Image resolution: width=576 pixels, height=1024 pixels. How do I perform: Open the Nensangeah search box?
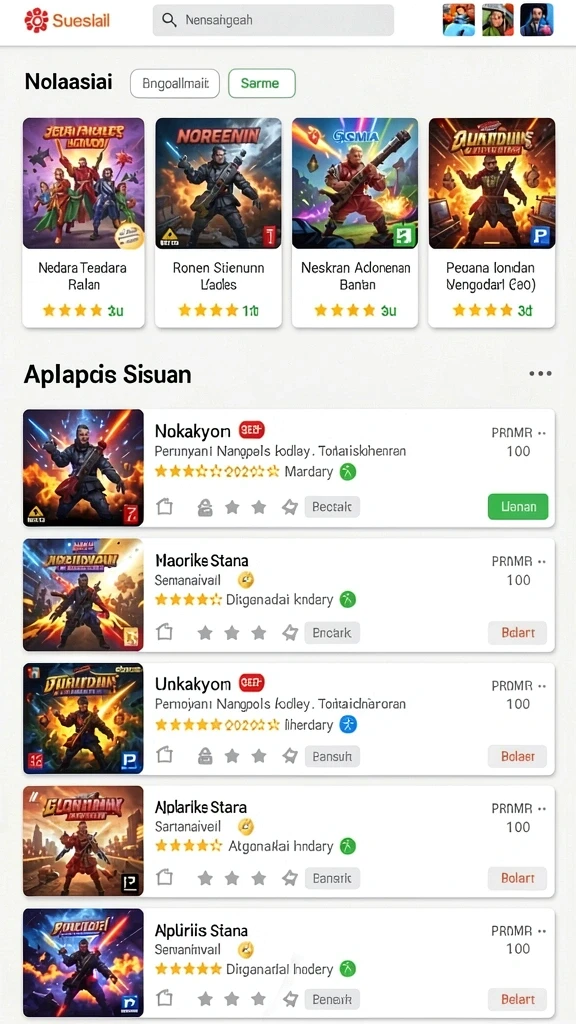[273, 20]
